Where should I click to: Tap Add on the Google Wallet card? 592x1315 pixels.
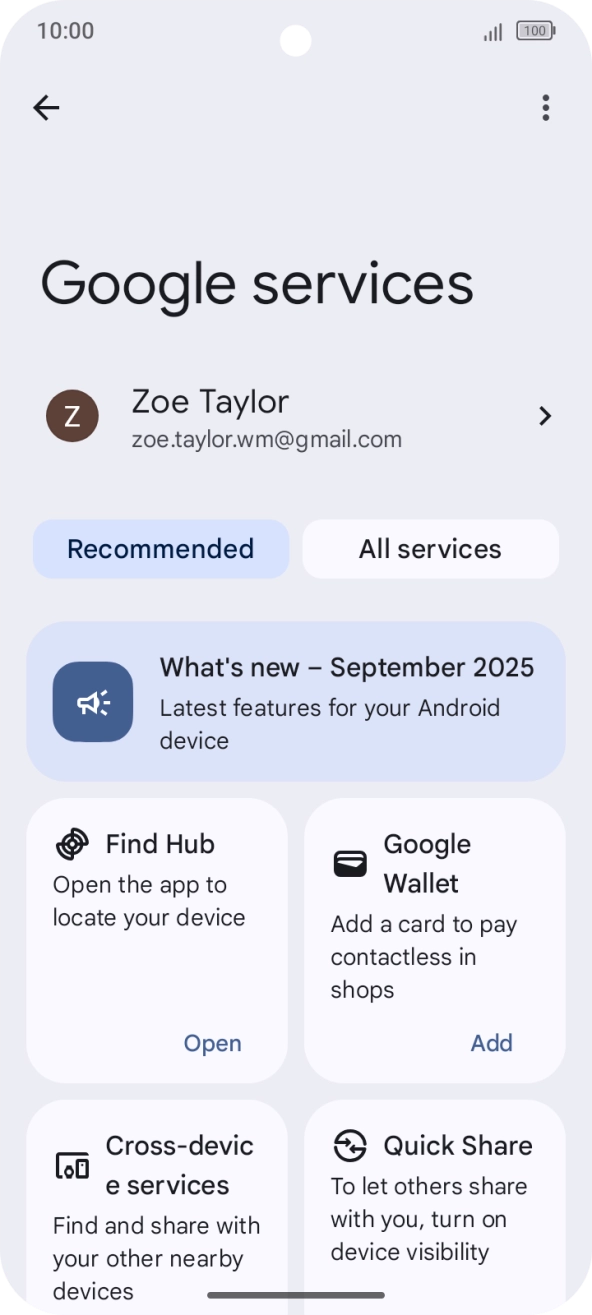click(x=491, y=1043)
